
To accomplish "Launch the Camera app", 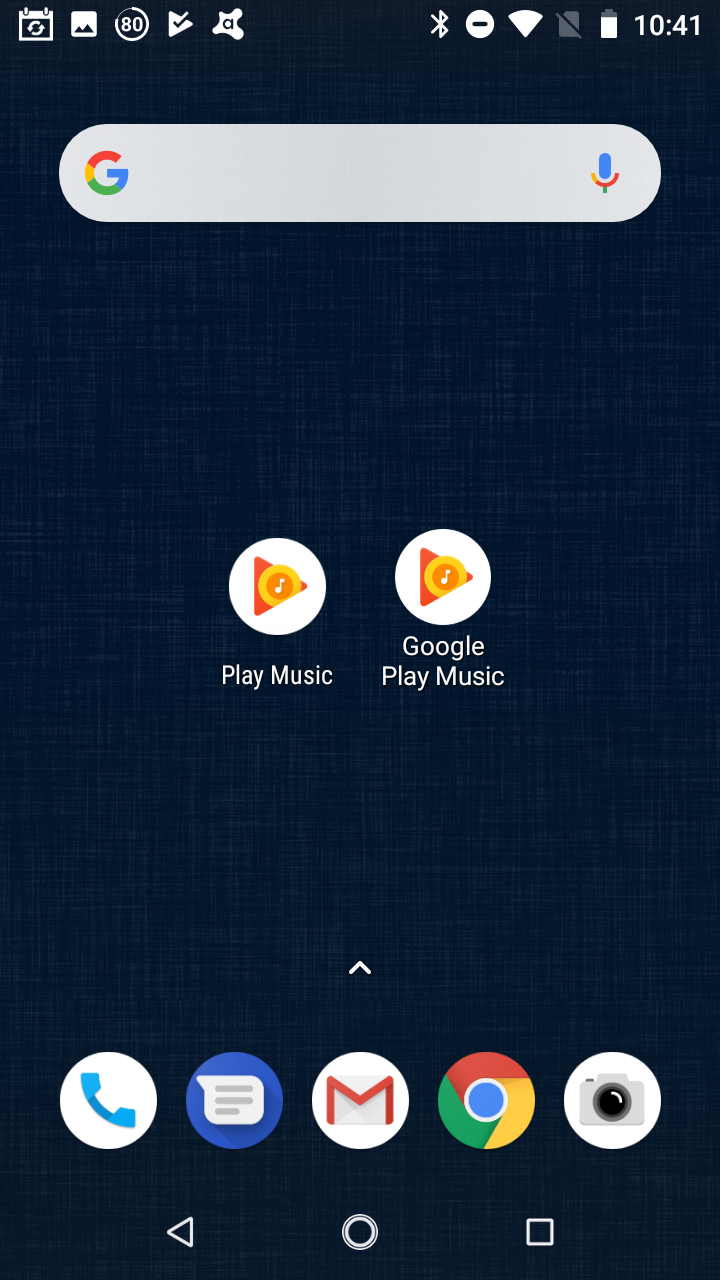I will pos(612,1100).
